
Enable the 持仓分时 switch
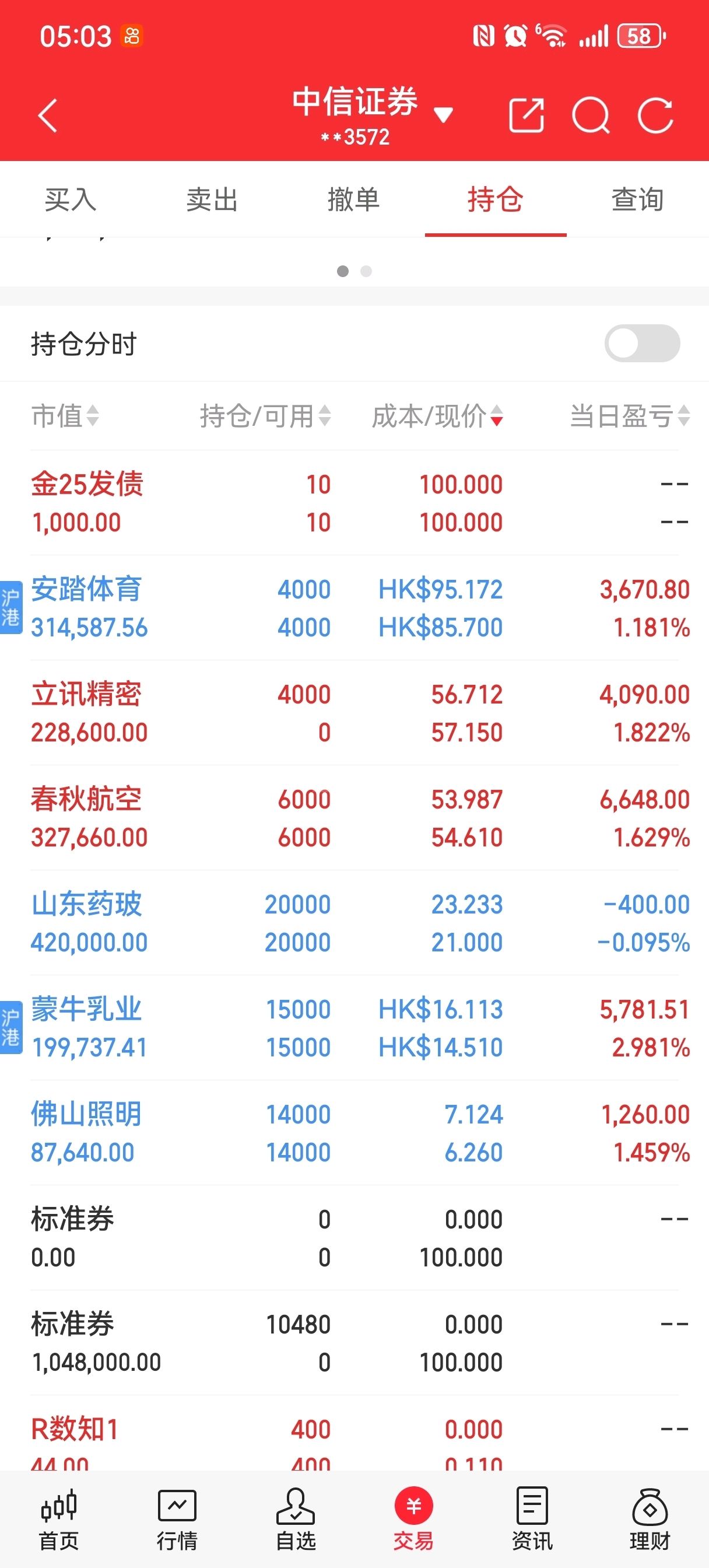pos(641,344)
